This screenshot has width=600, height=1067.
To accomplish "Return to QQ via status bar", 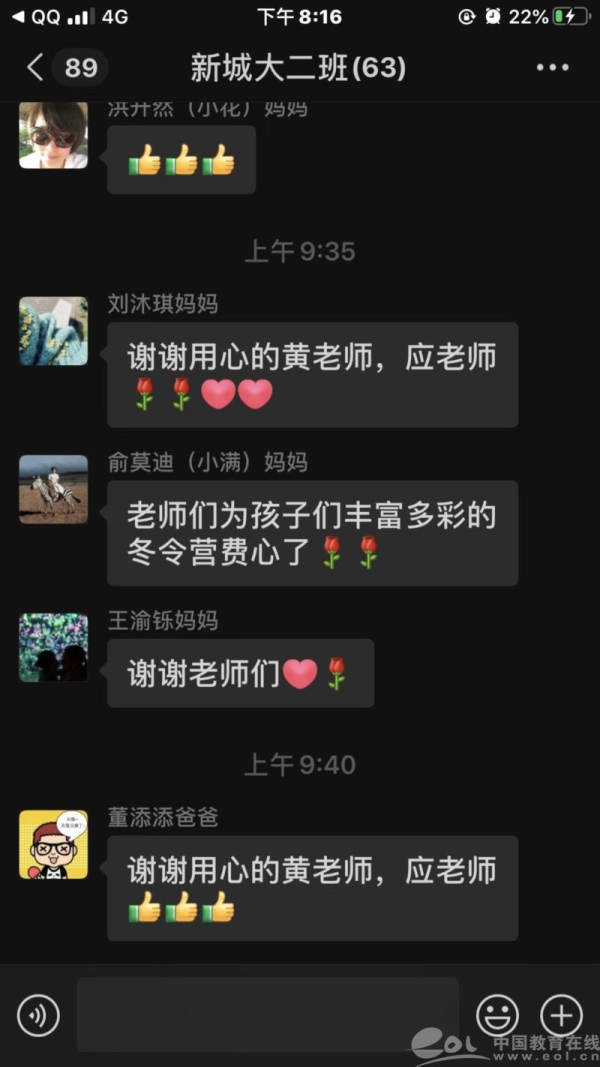I will (x=36, y=17).
